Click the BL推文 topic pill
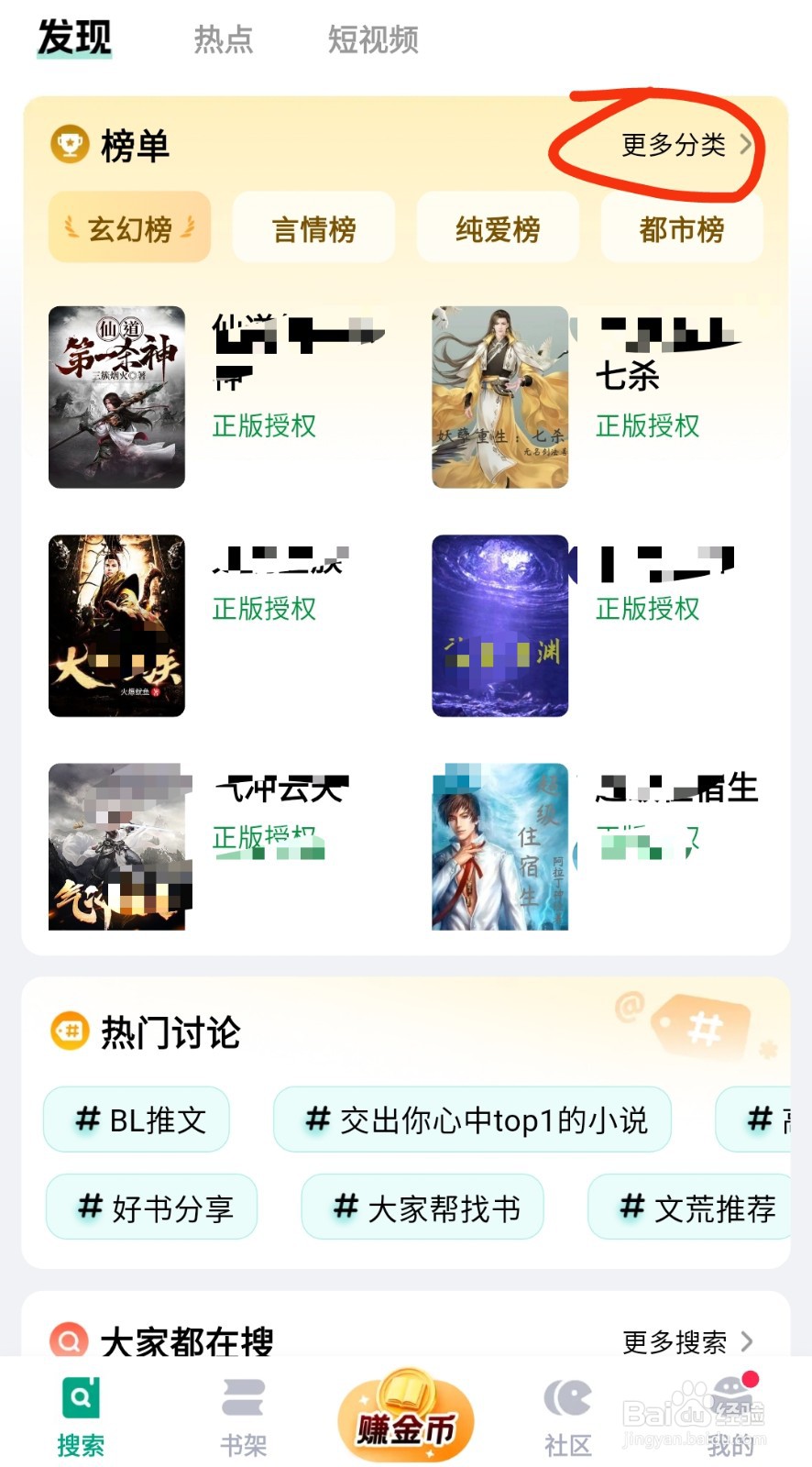The width and height of the screenshot is (812, 1467). click(x=136, y=1120)
